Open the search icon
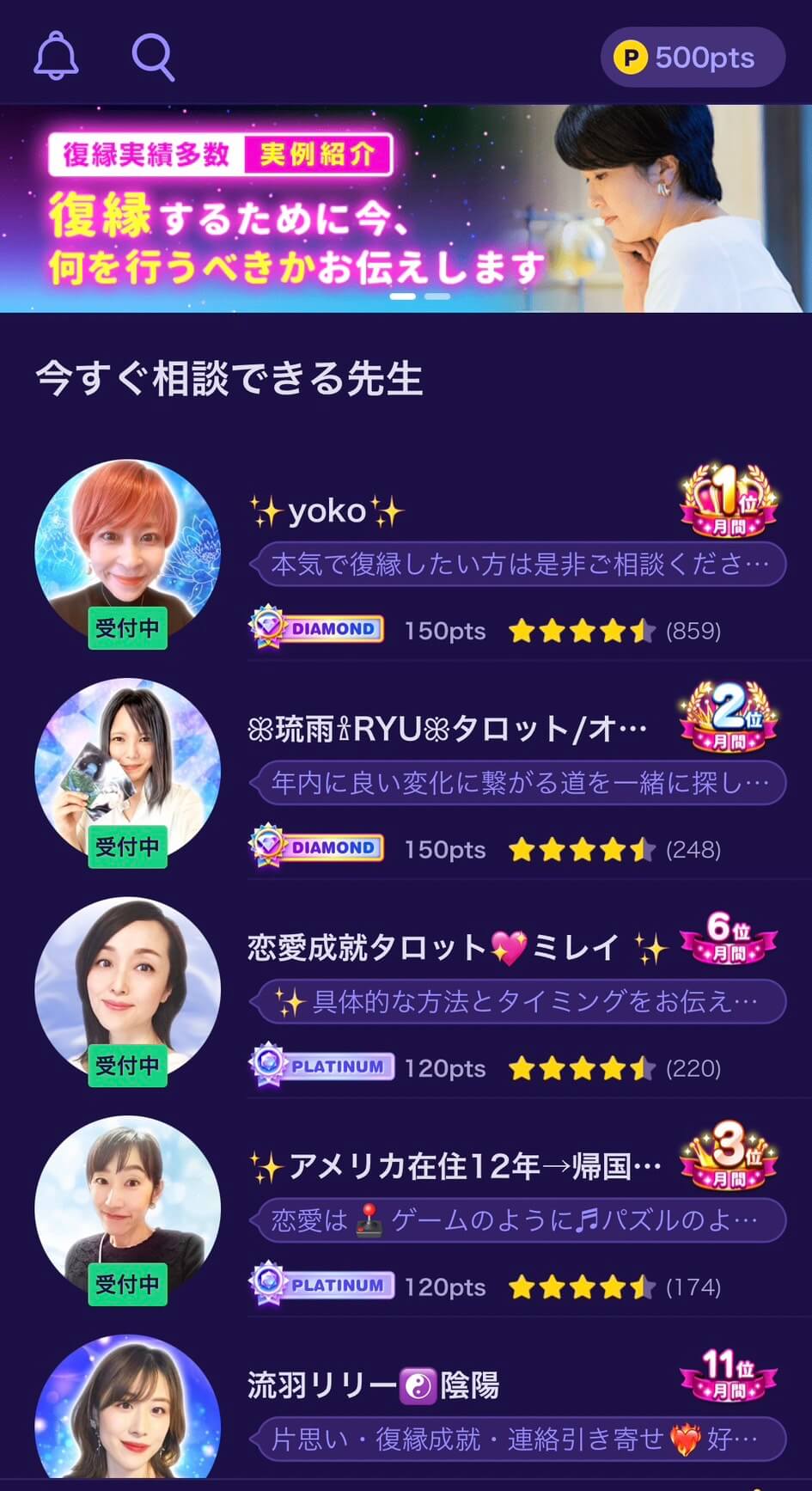Image resolution: width=812 pixels, height=1491 pixels. [x=153, y=58]
